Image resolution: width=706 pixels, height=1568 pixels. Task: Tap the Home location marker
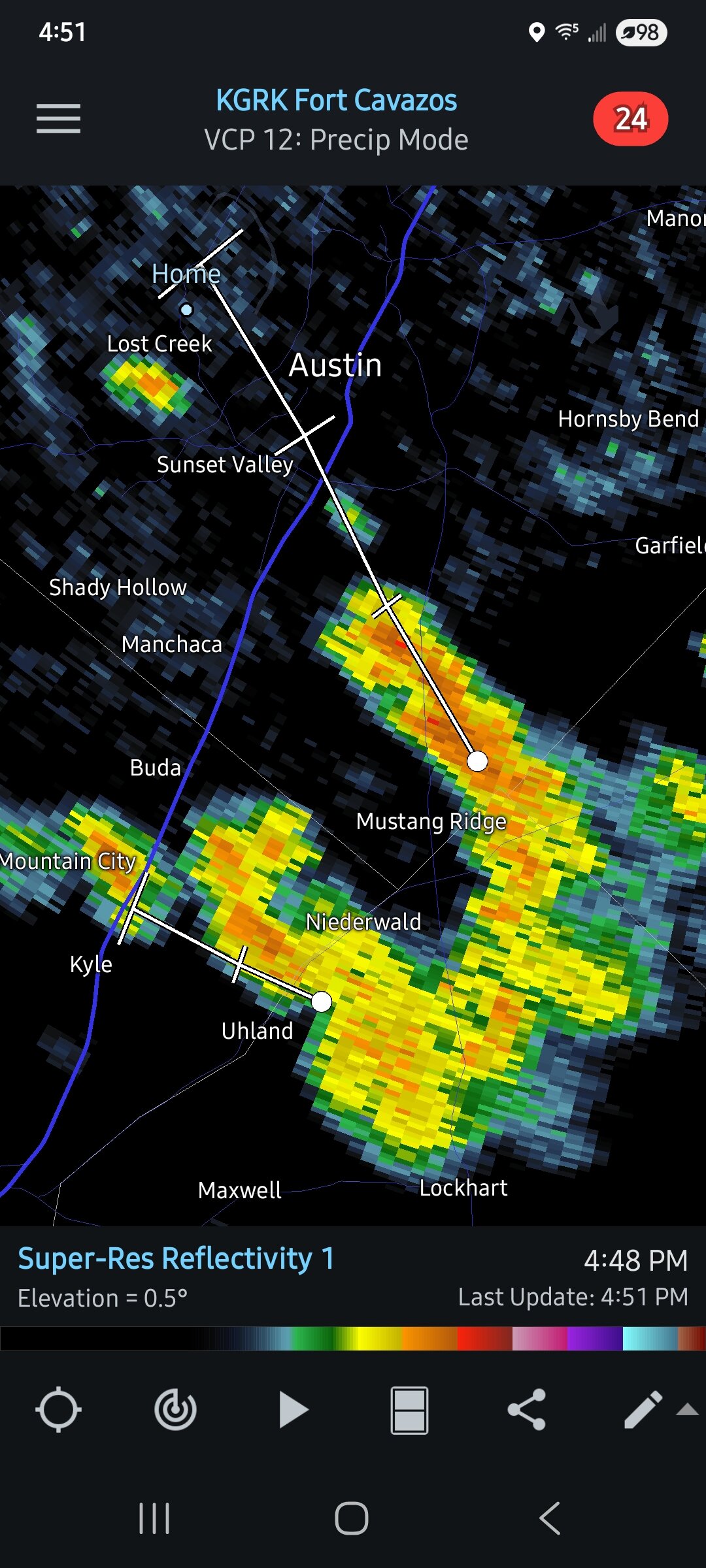186,310
